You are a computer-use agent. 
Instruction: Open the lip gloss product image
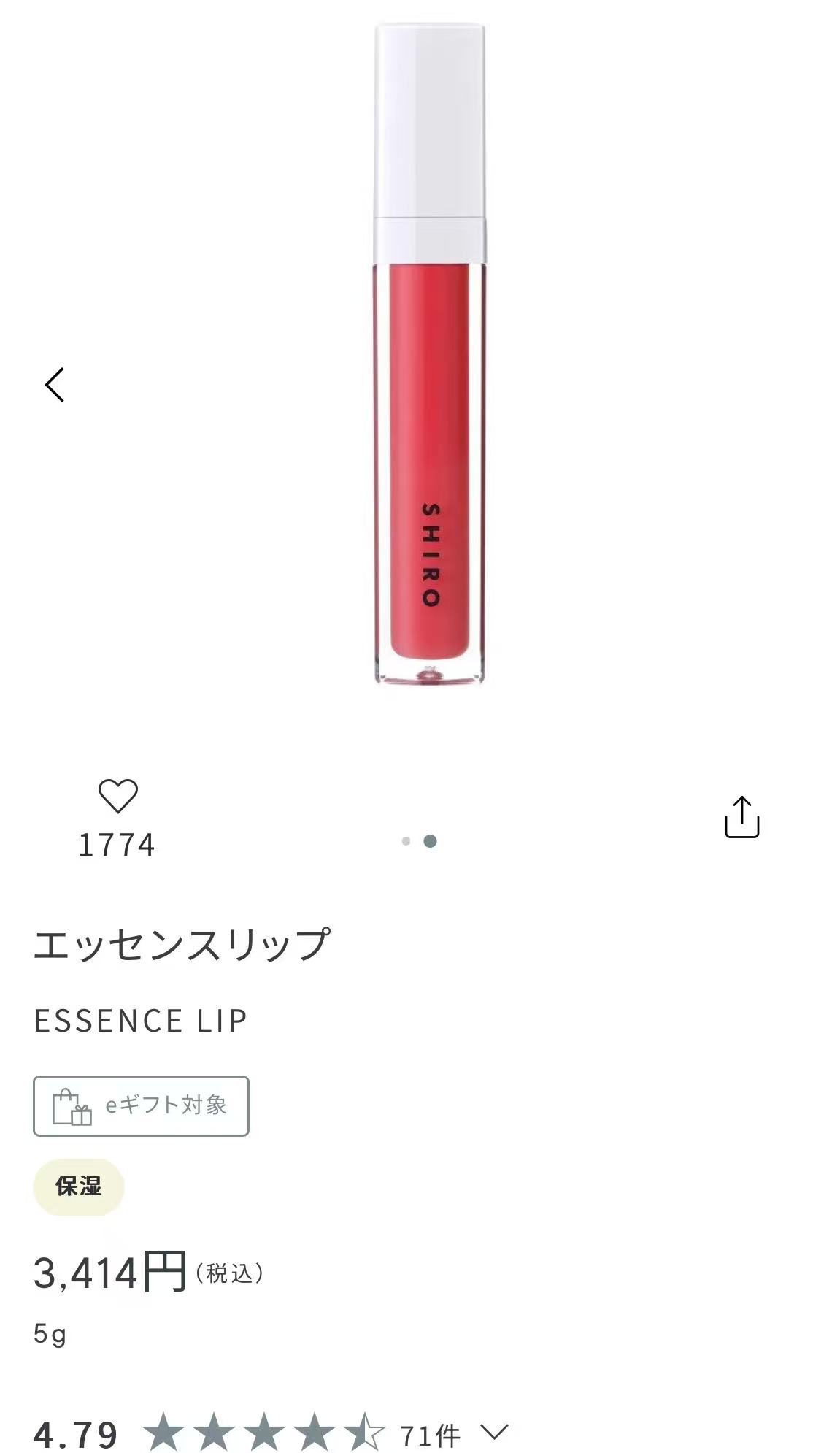click(x=430, y=355)
